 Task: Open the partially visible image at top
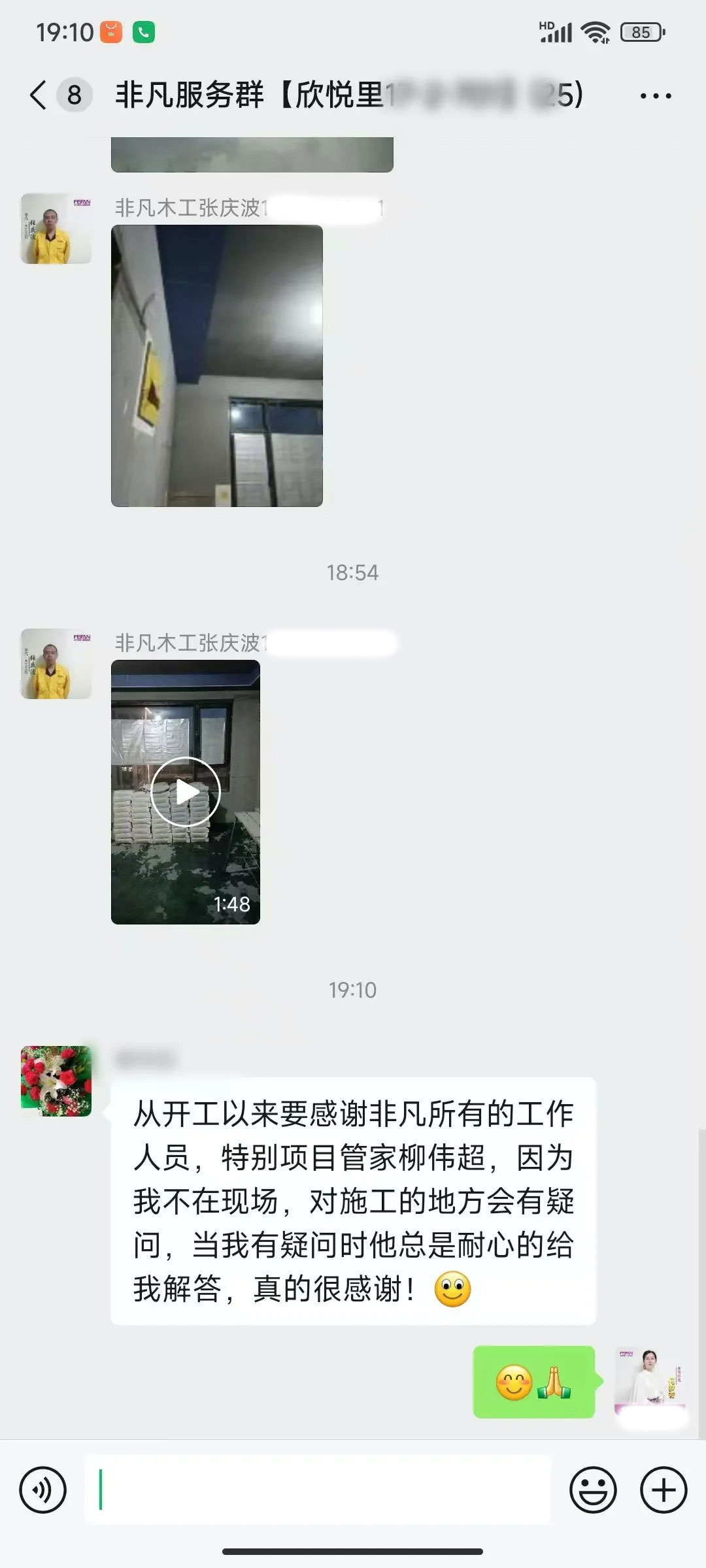(x=252, y=155)
